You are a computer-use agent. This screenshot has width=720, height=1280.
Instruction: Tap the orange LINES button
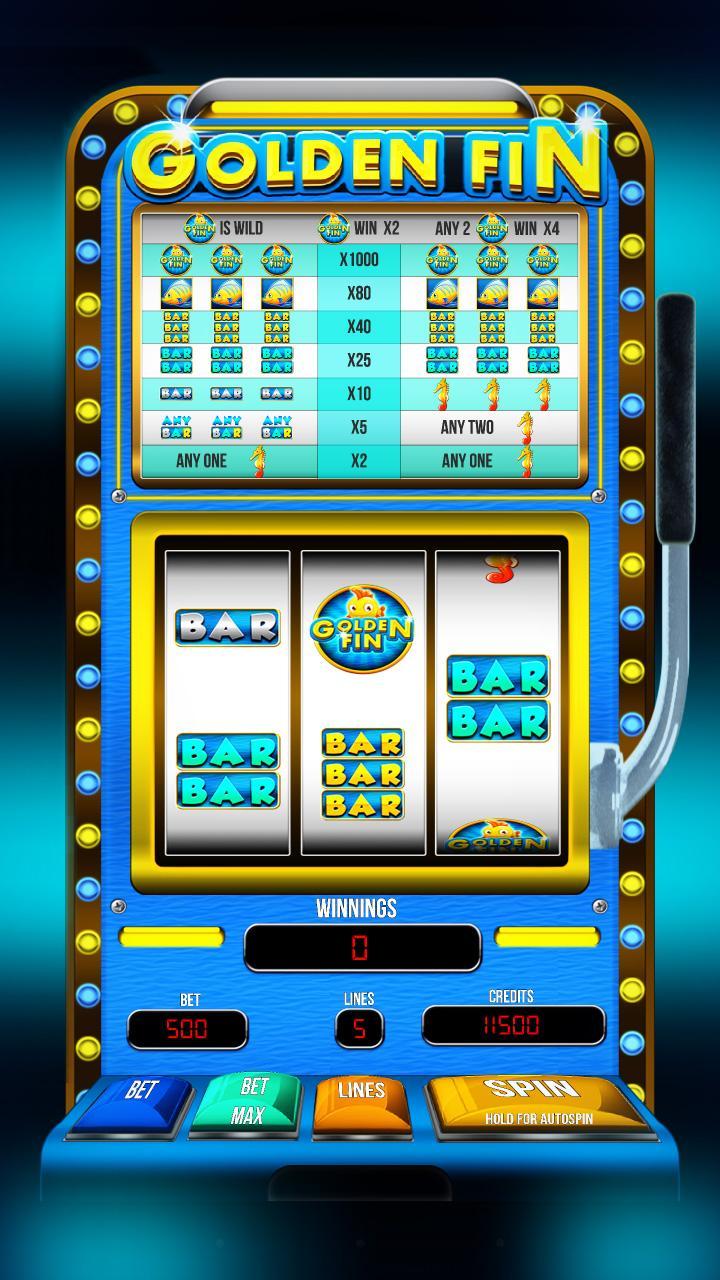pos(362,1102)
